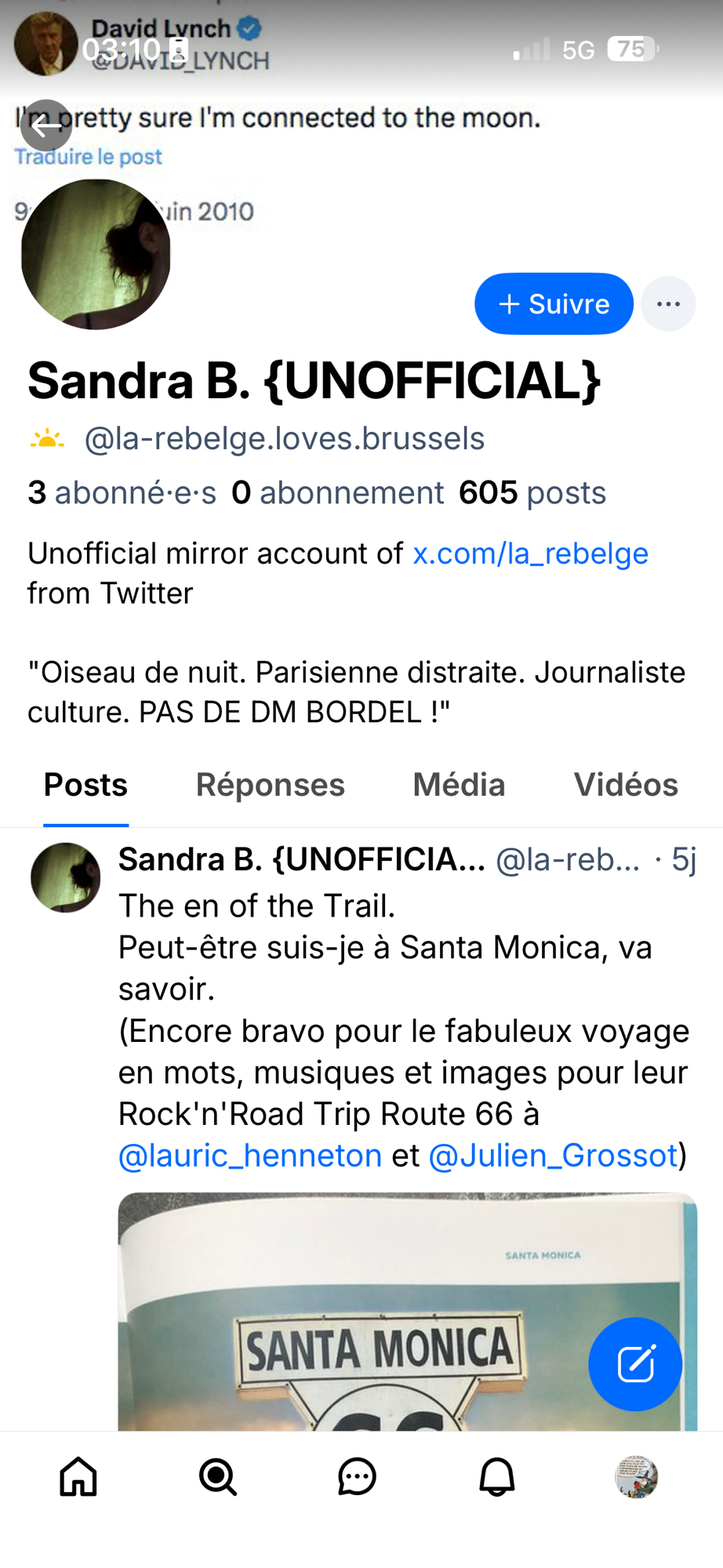Viewport: 723px width, 1568px height.
Task: Open Sandra B.'s profile picture
Action: click(96, 254)
